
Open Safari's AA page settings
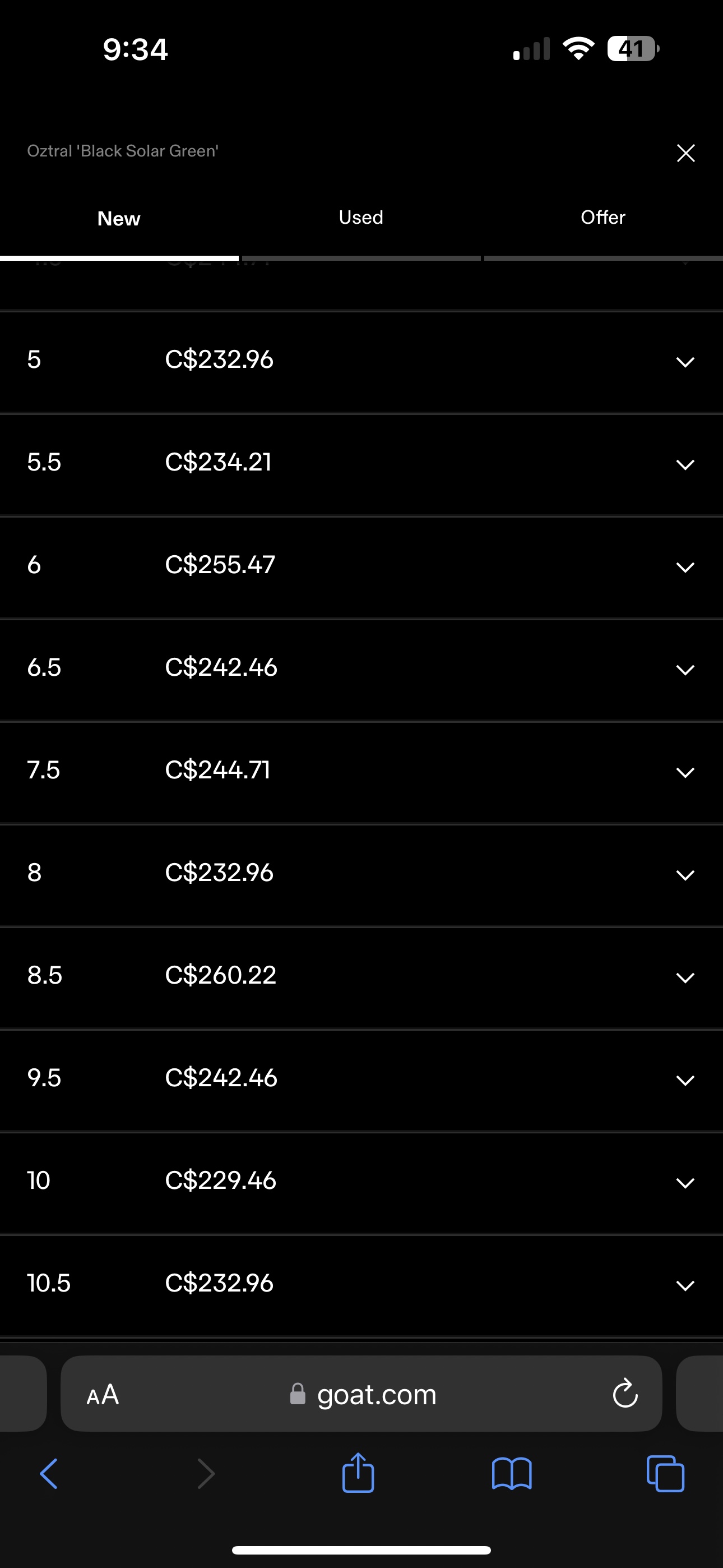(103, 1395)
